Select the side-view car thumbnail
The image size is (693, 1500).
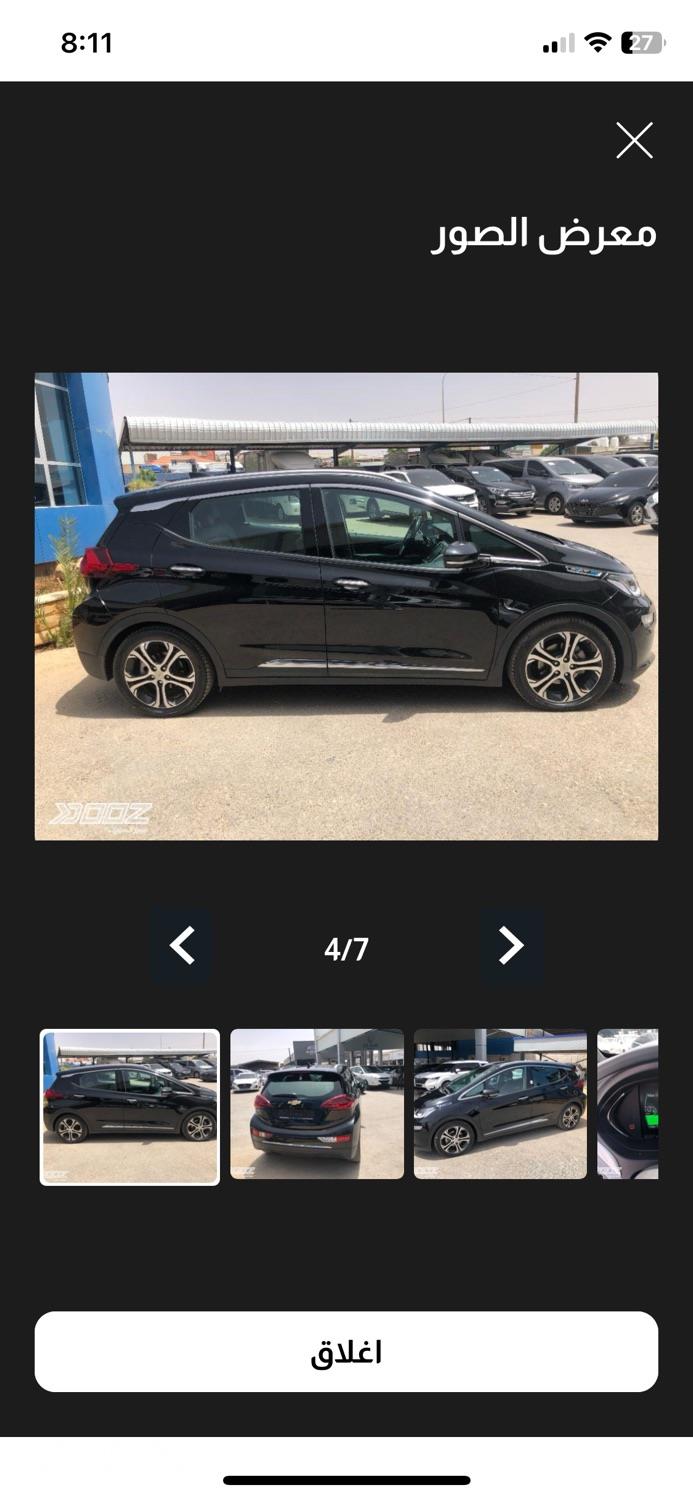[130, 1107]
